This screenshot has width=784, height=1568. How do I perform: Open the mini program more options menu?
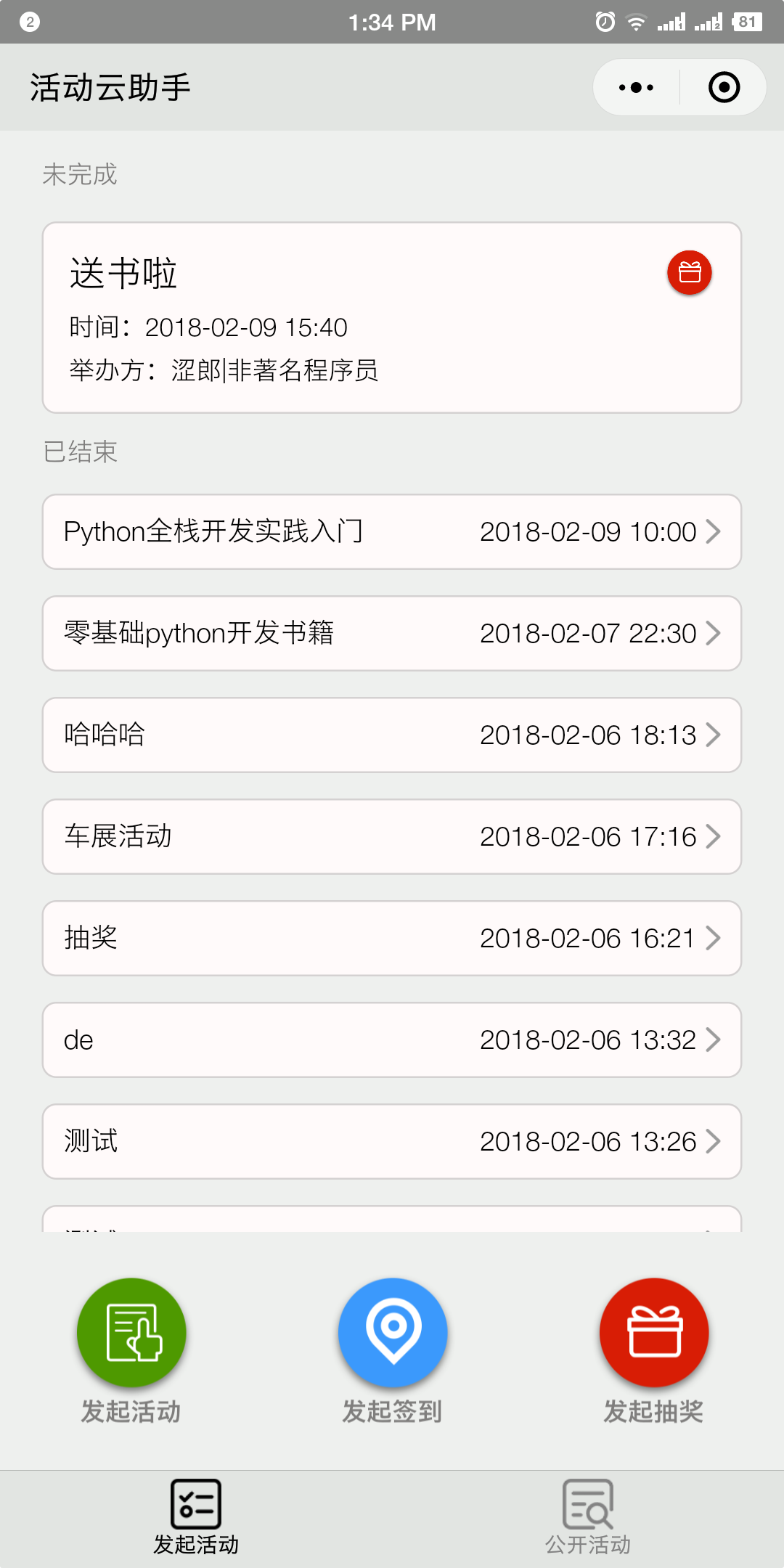(x=636, y=87)
